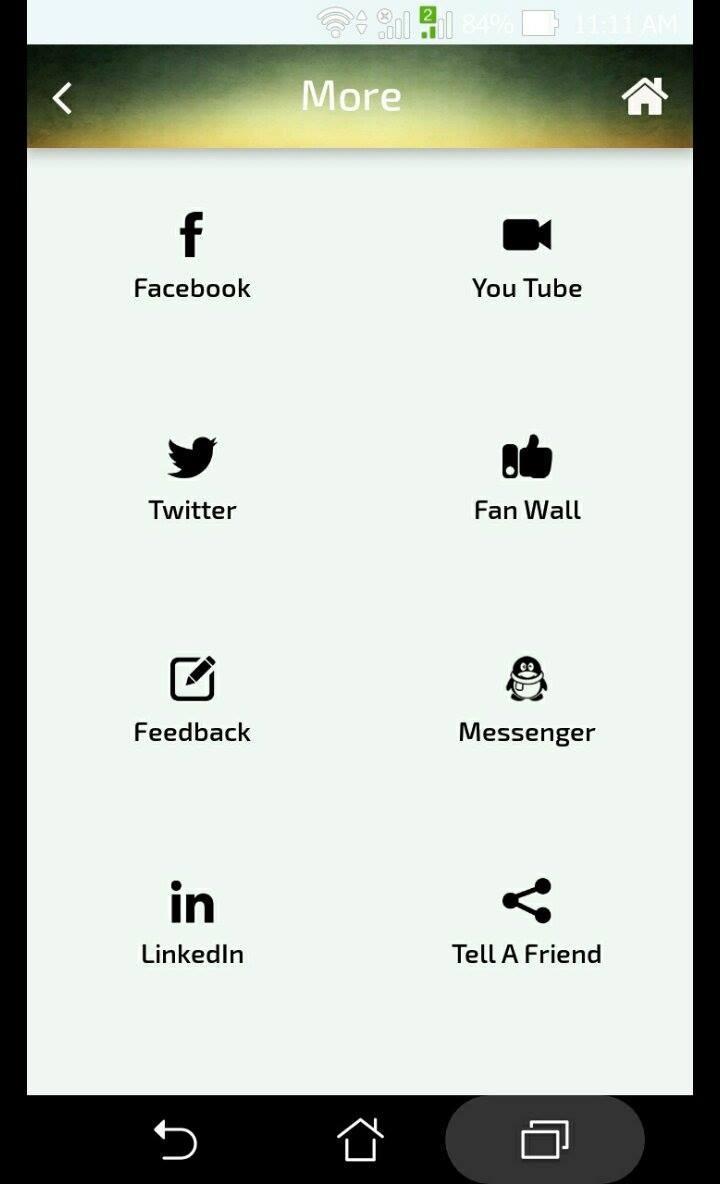
Task: Open the LinkedIn profile
Action: coord(192,923)
